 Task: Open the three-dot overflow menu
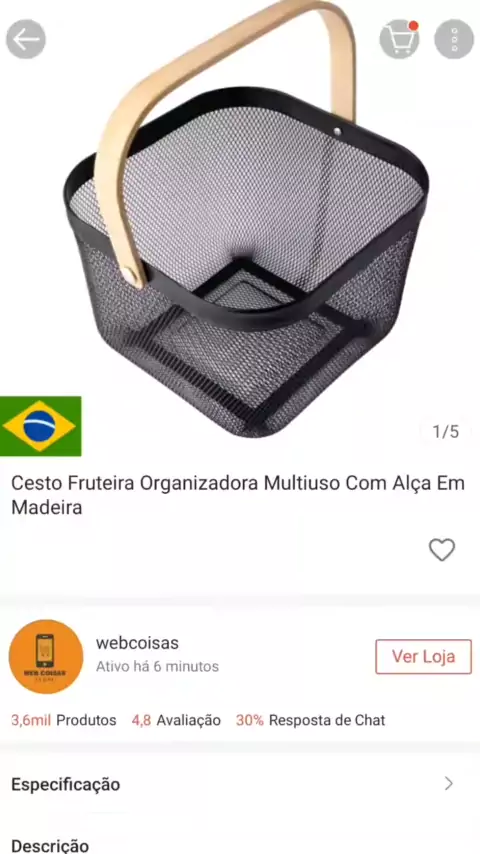pos(454,39)
